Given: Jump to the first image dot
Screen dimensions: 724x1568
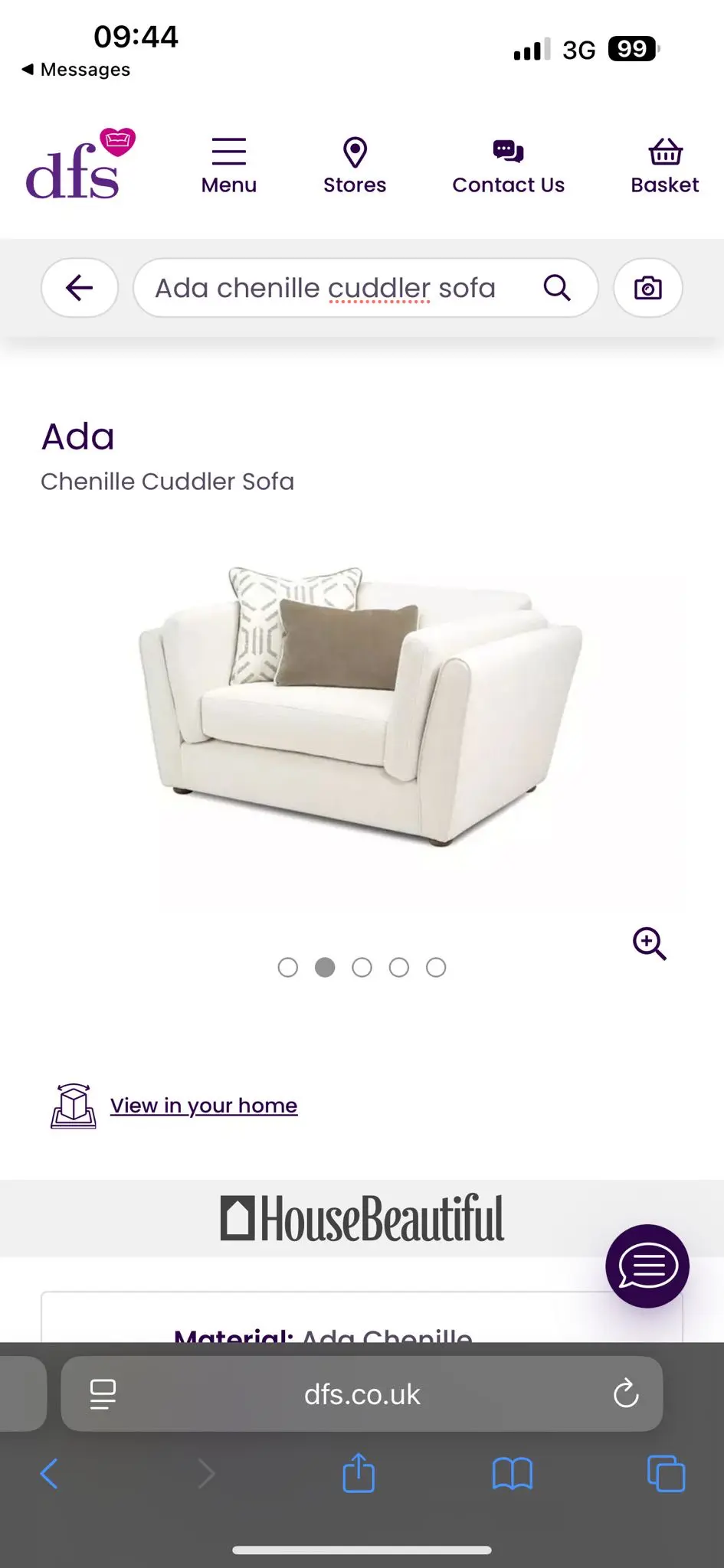Looking at the screenshot, I should 288,968.
